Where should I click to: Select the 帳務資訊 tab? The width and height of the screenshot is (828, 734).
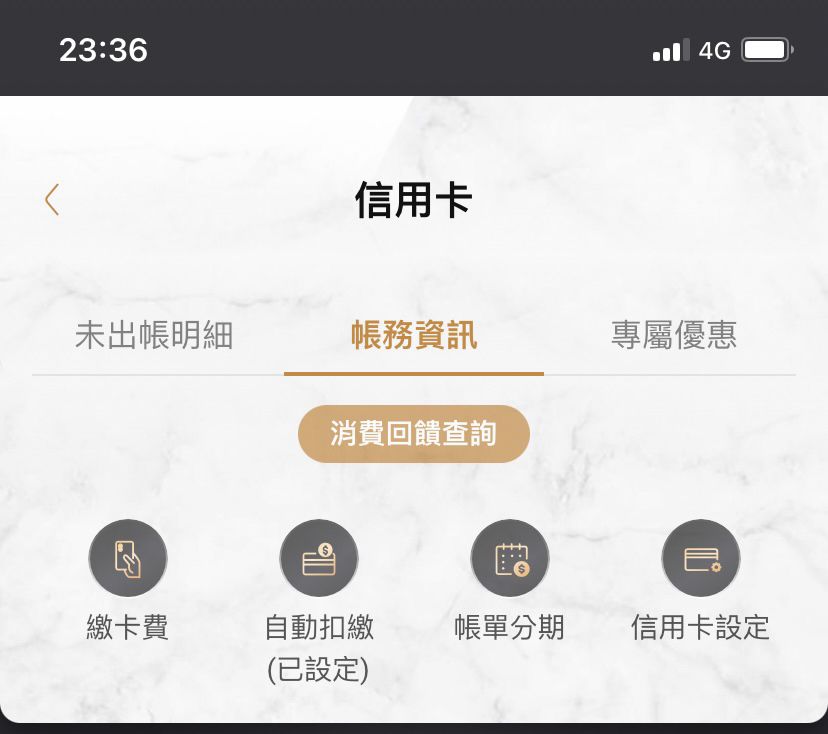(x=414, y=336)
